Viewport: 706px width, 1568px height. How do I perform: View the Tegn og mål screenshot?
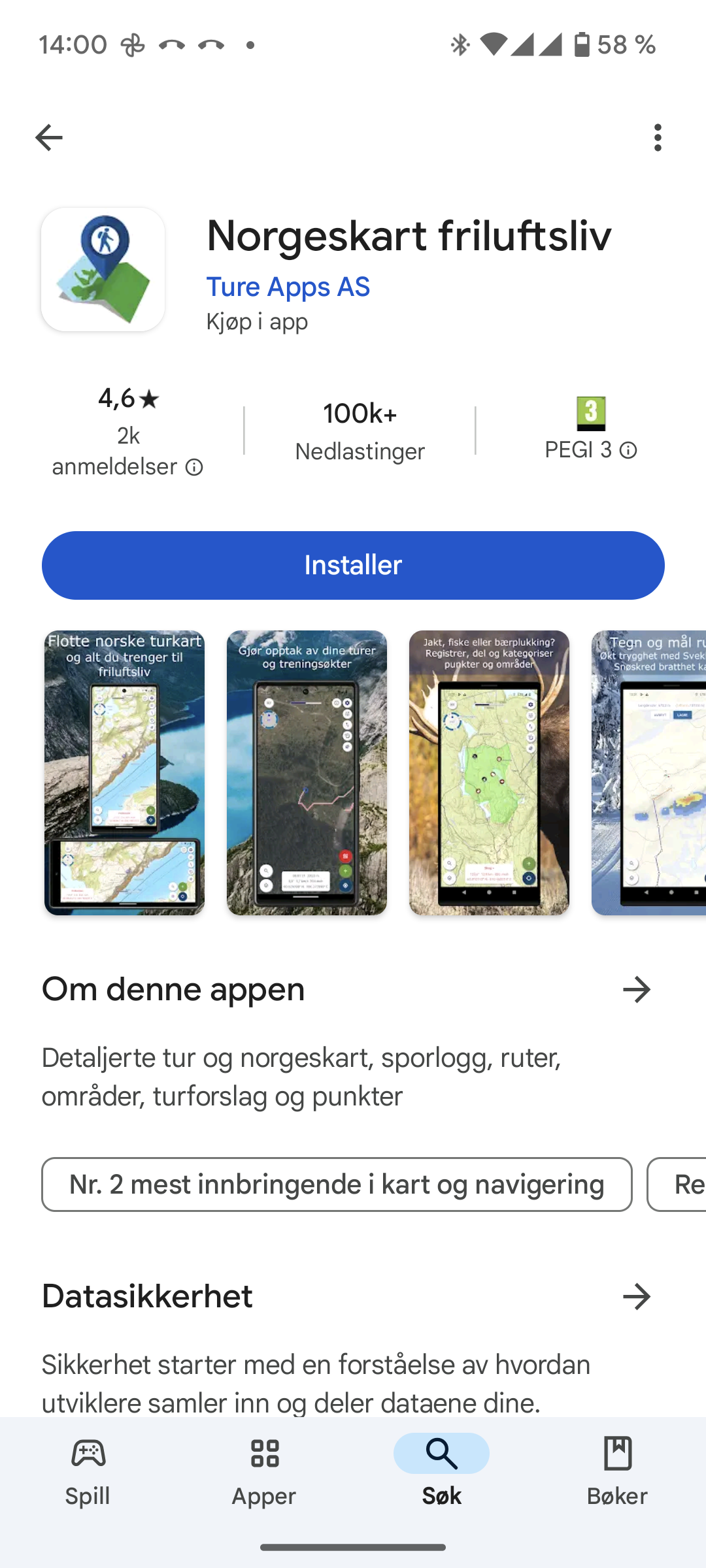[648, 772]
